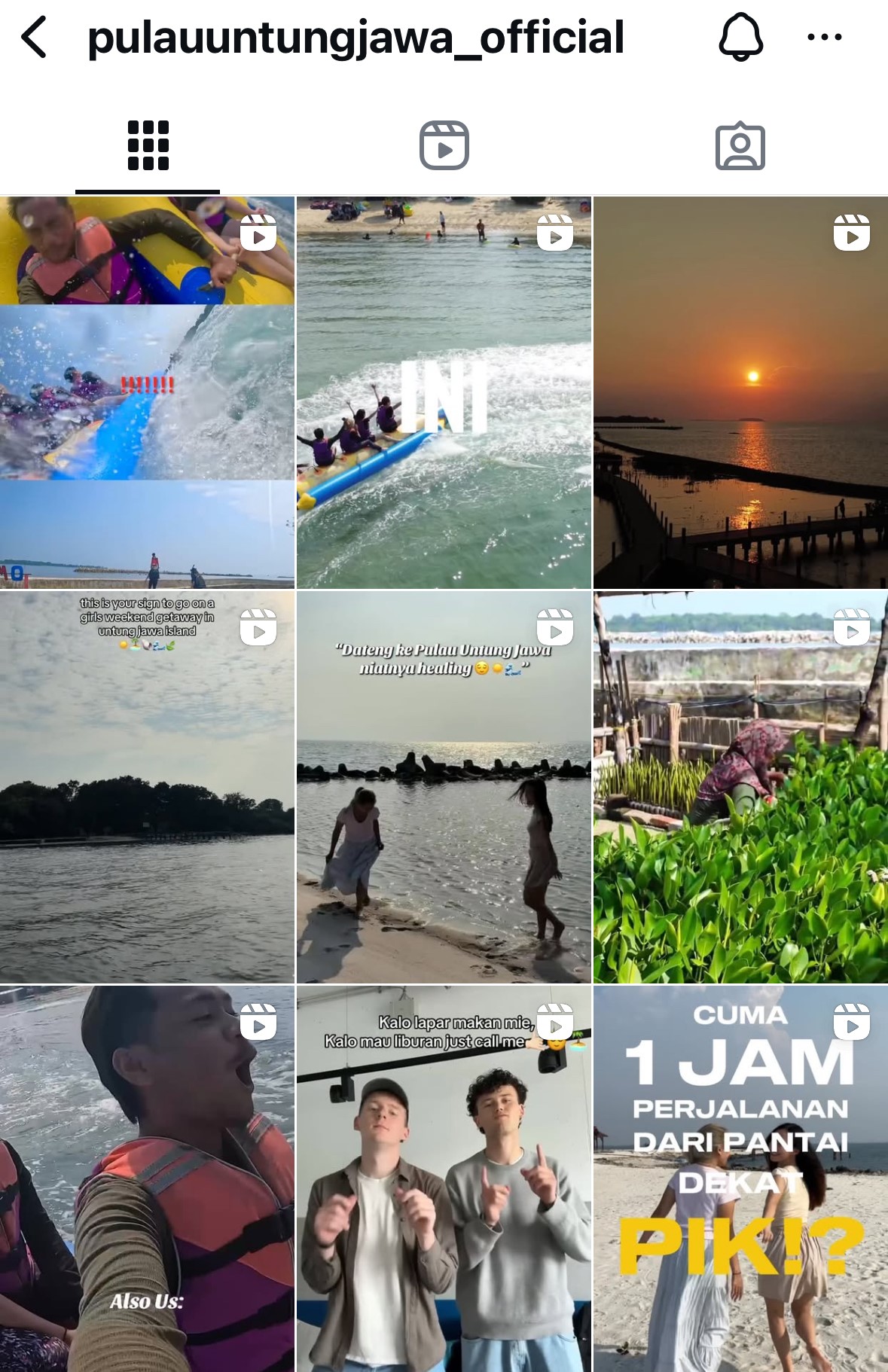The height and width of the screenshot is (1372, 888).
Task: Open the three-dot overflow menu
Action: (x=824, y=37)
